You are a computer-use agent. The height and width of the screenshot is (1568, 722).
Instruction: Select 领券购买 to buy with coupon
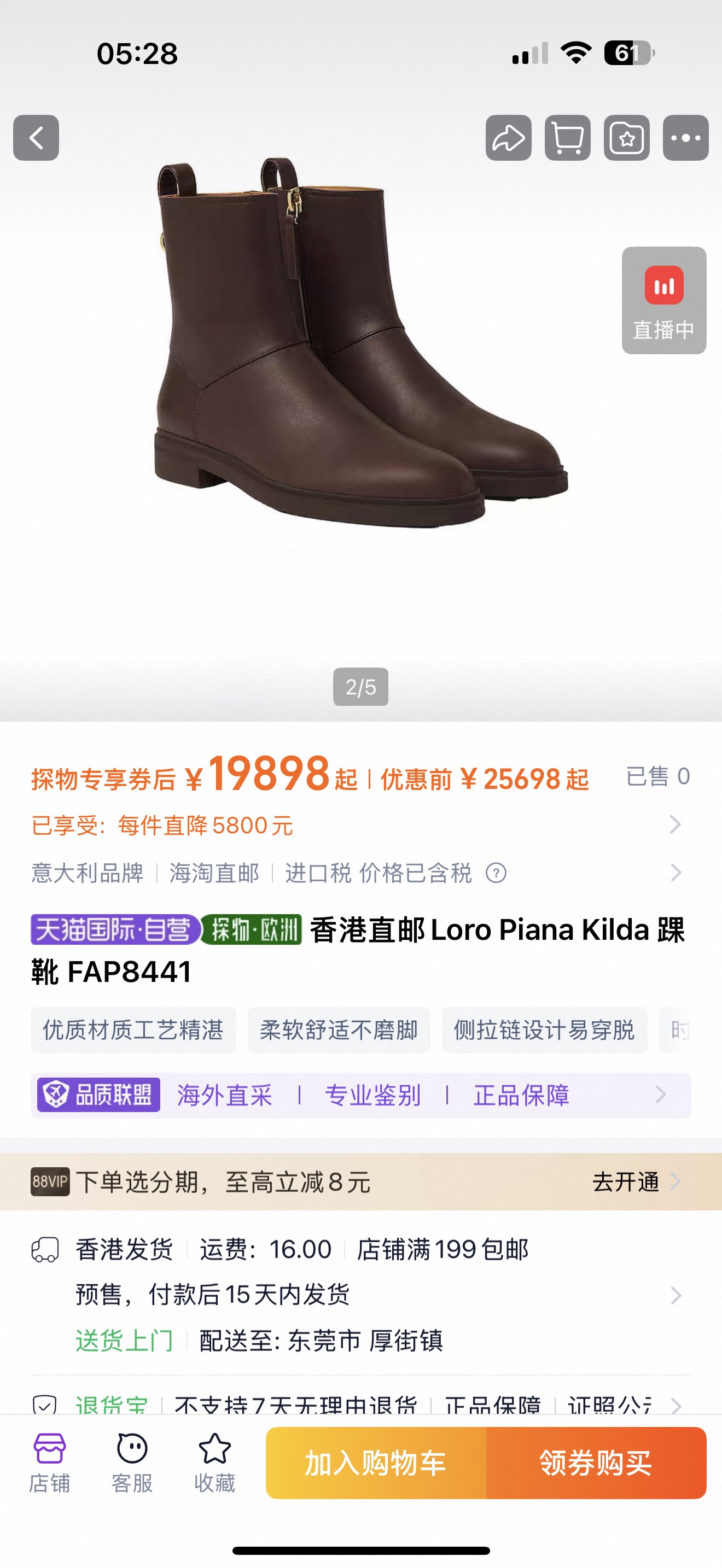[596, 1462]
